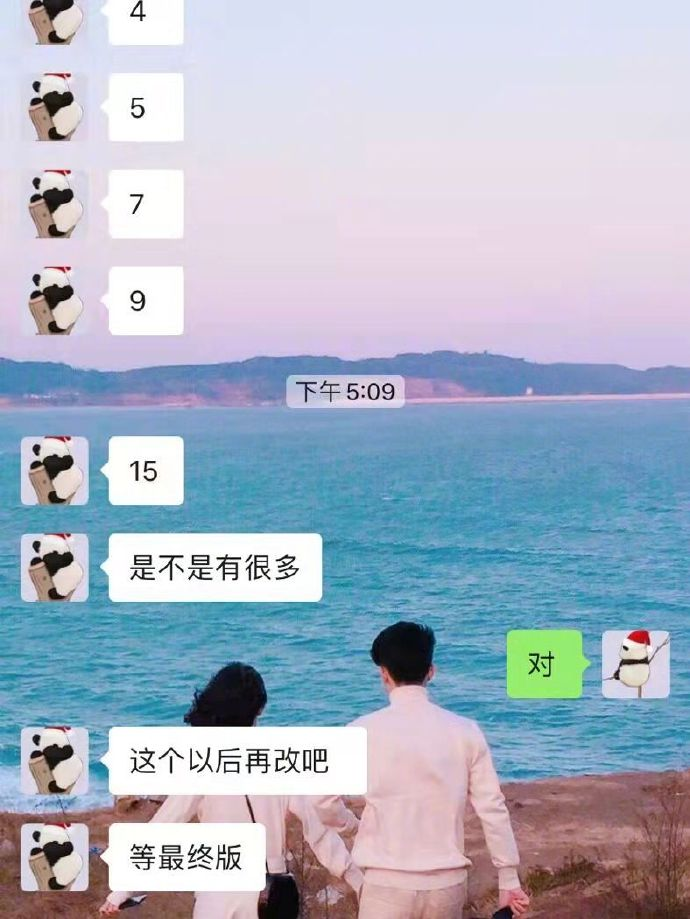Tap avatar next to 这个以后再改吧 message
This screenshot has width=690, height=919.
[x=55, y=760]
